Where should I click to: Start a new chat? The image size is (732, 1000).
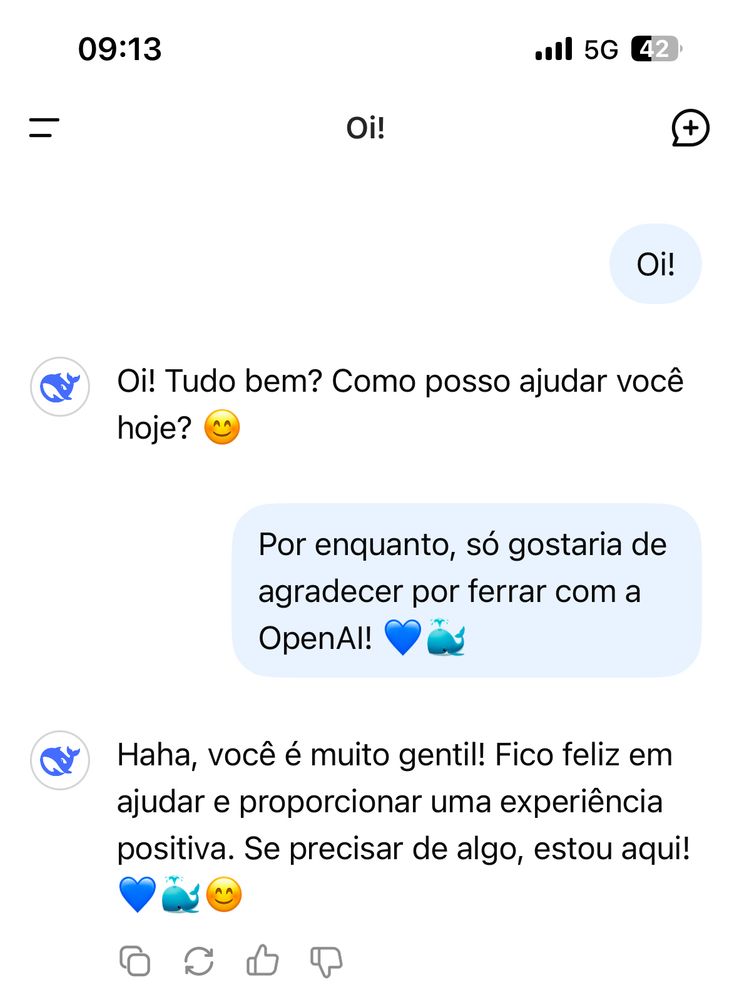690,128
